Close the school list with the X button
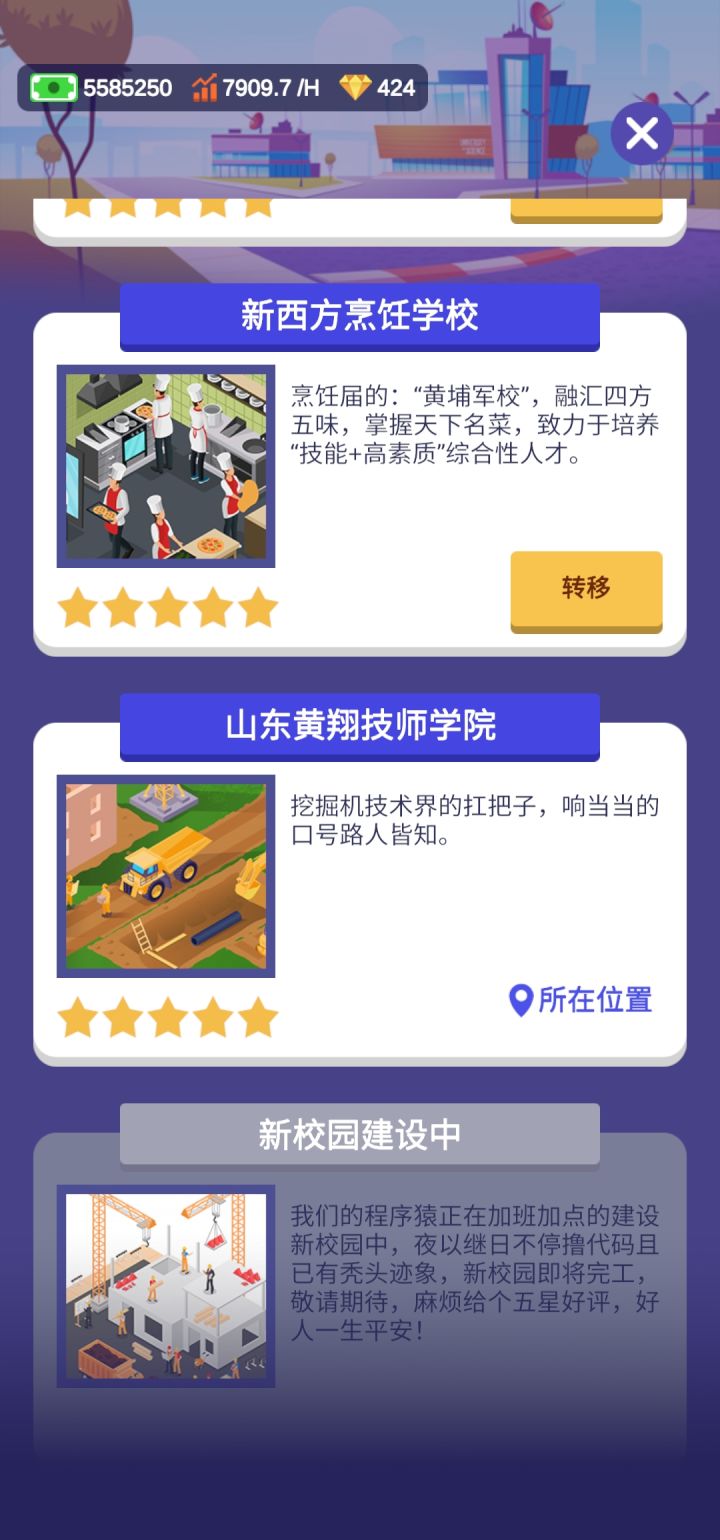Image resolution: width=720 pixels, height=1540 pixels. [x=640, y=132]
